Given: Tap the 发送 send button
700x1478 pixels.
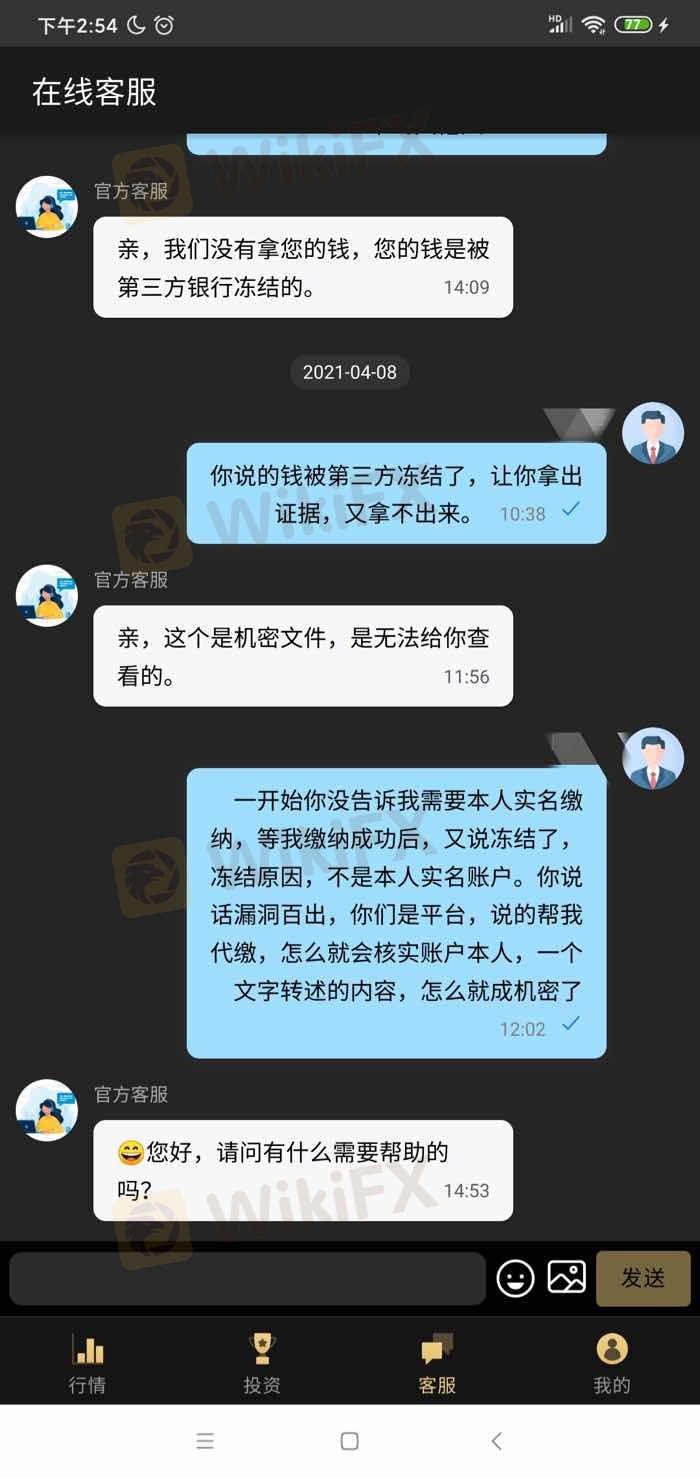Looking at the screenshot, I should pyautogui.click(x=643, y=1278).
